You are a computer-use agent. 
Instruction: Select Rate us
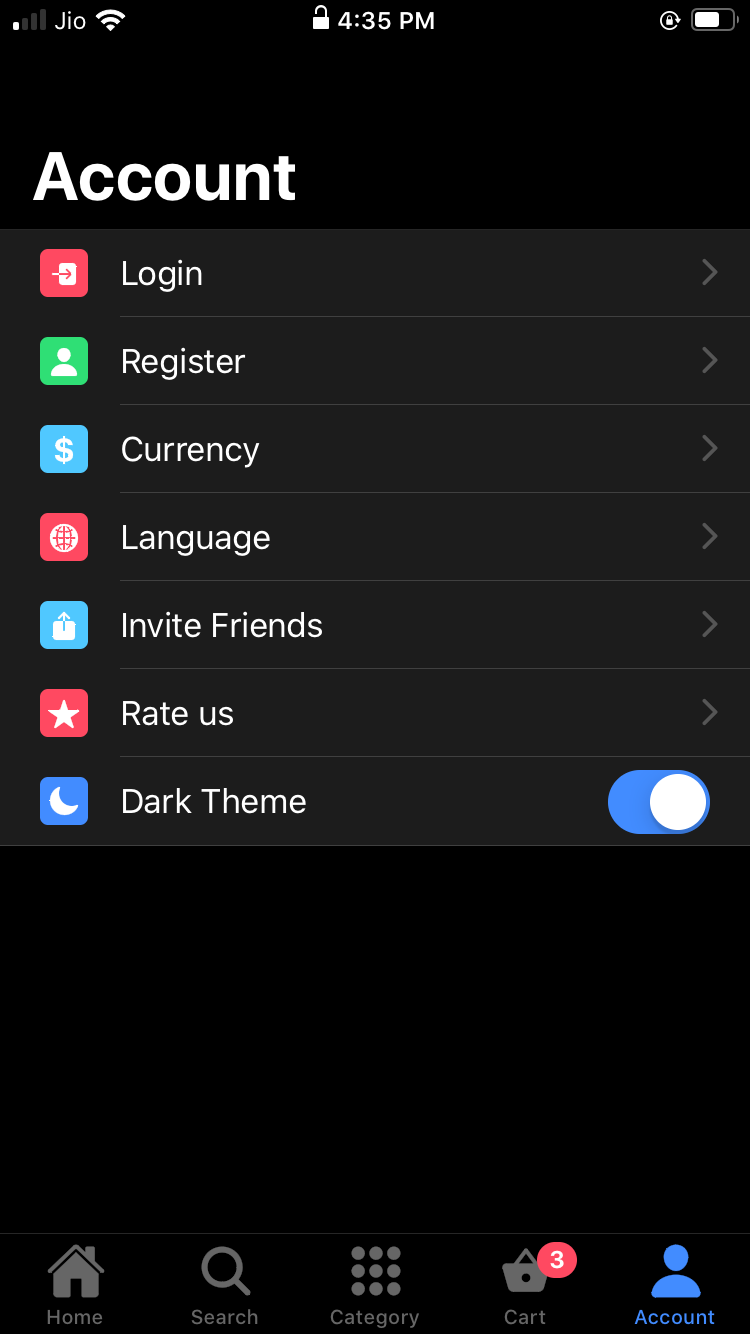pos(375,713)
